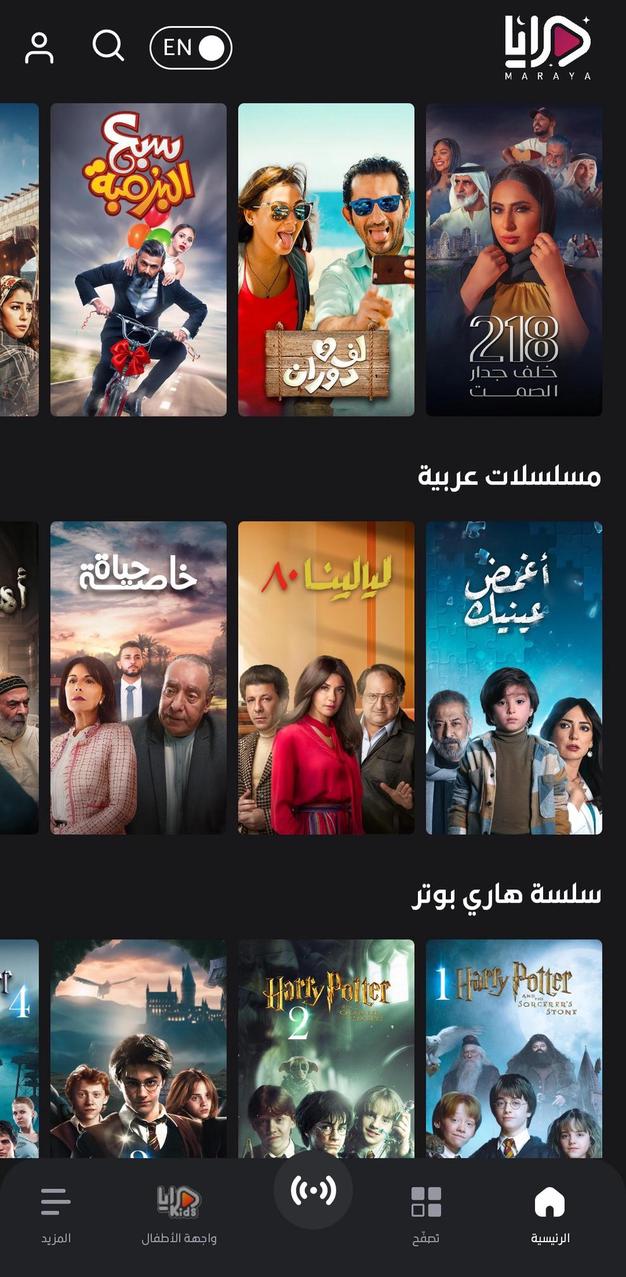Open the movie لف ودوران
This screenshot has width=626, height=1277.
coord(326,260)
